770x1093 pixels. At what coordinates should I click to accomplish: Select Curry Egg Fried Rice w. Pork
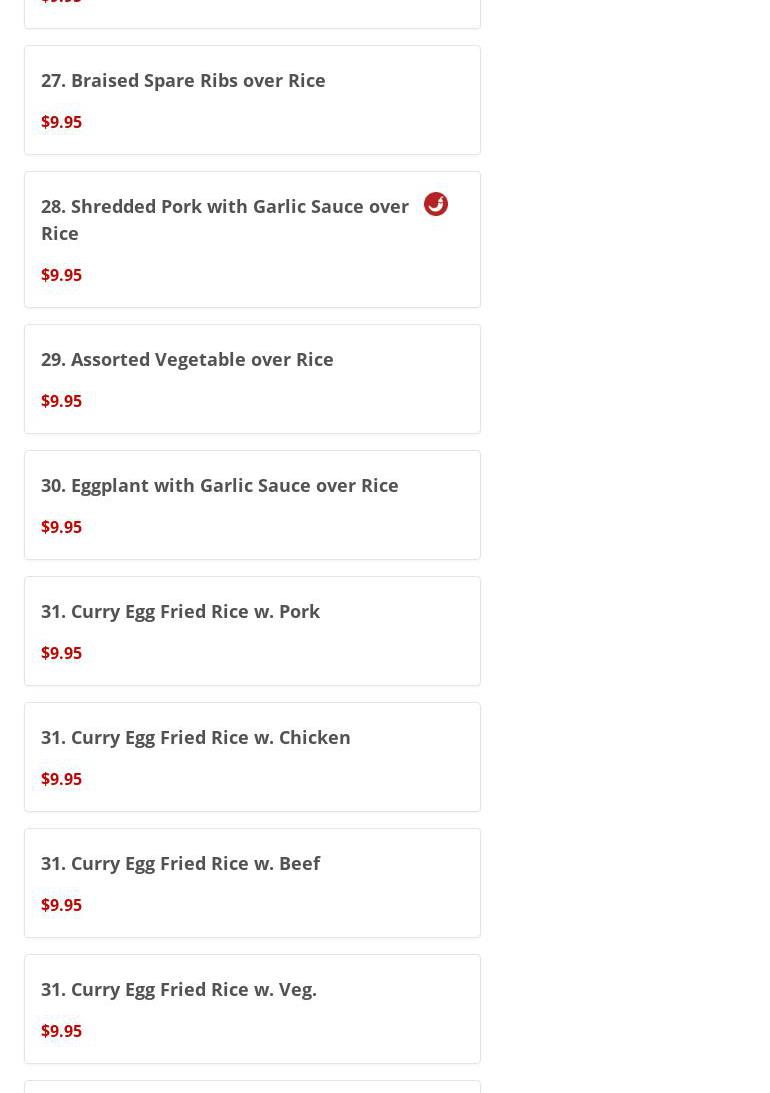coord(180,612)
